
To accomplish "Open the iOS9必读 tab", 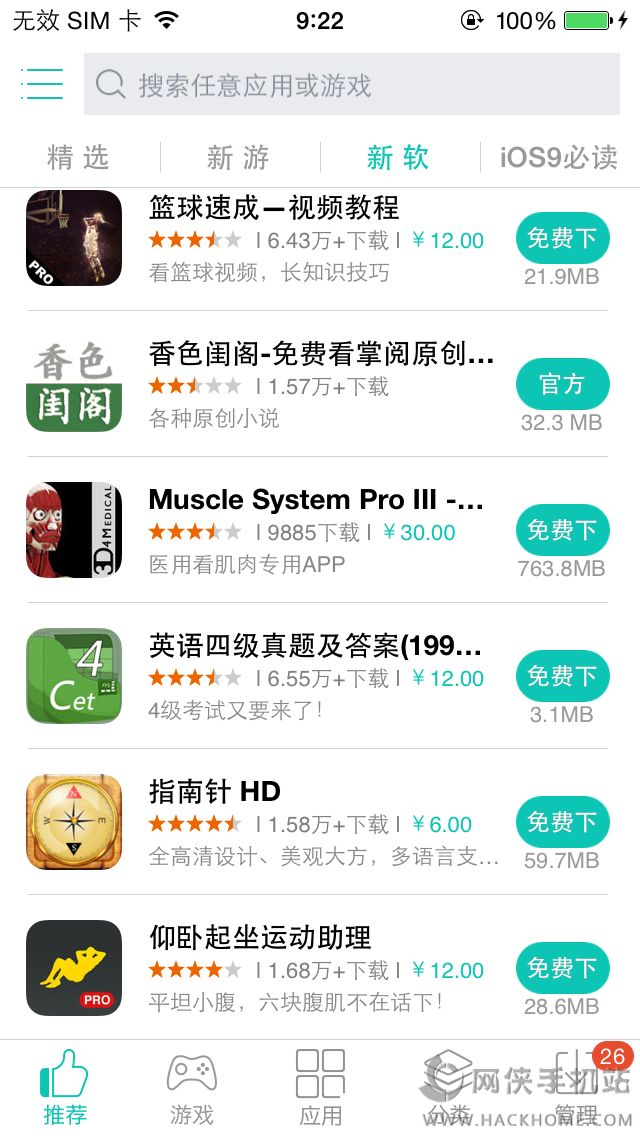I will tap(558, 157).
